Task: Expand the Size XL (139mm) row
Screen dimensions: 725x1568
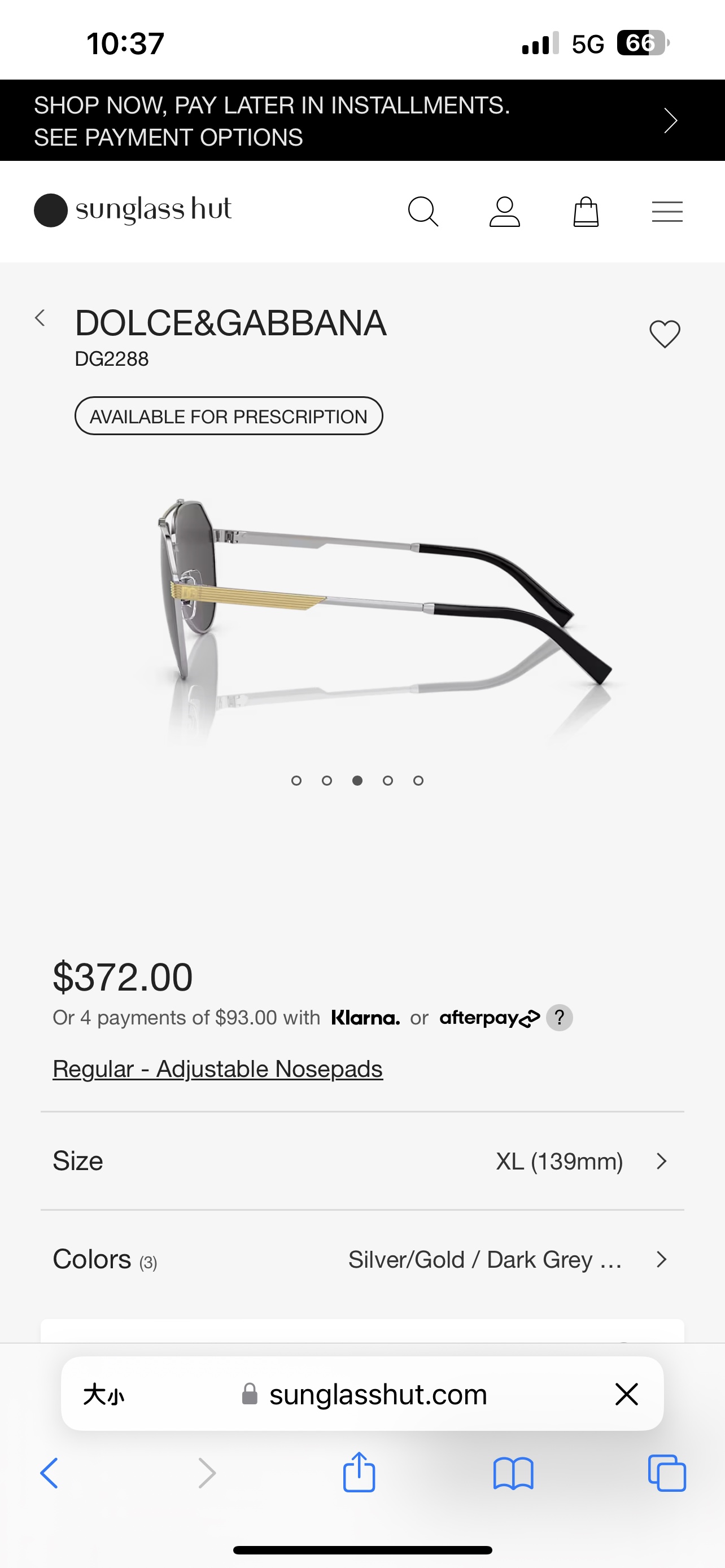Action: coord(362,1162)
